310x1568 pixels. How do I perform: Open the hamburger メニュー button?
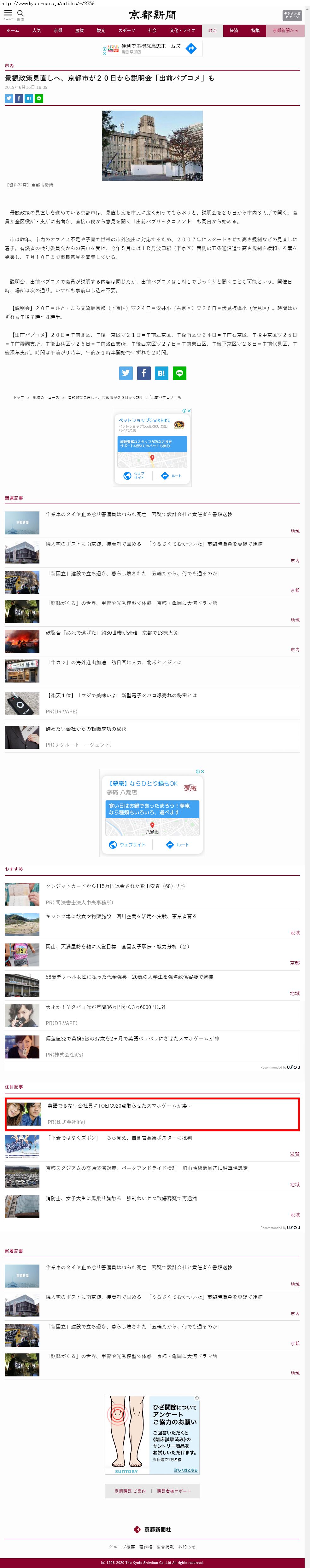8,14
